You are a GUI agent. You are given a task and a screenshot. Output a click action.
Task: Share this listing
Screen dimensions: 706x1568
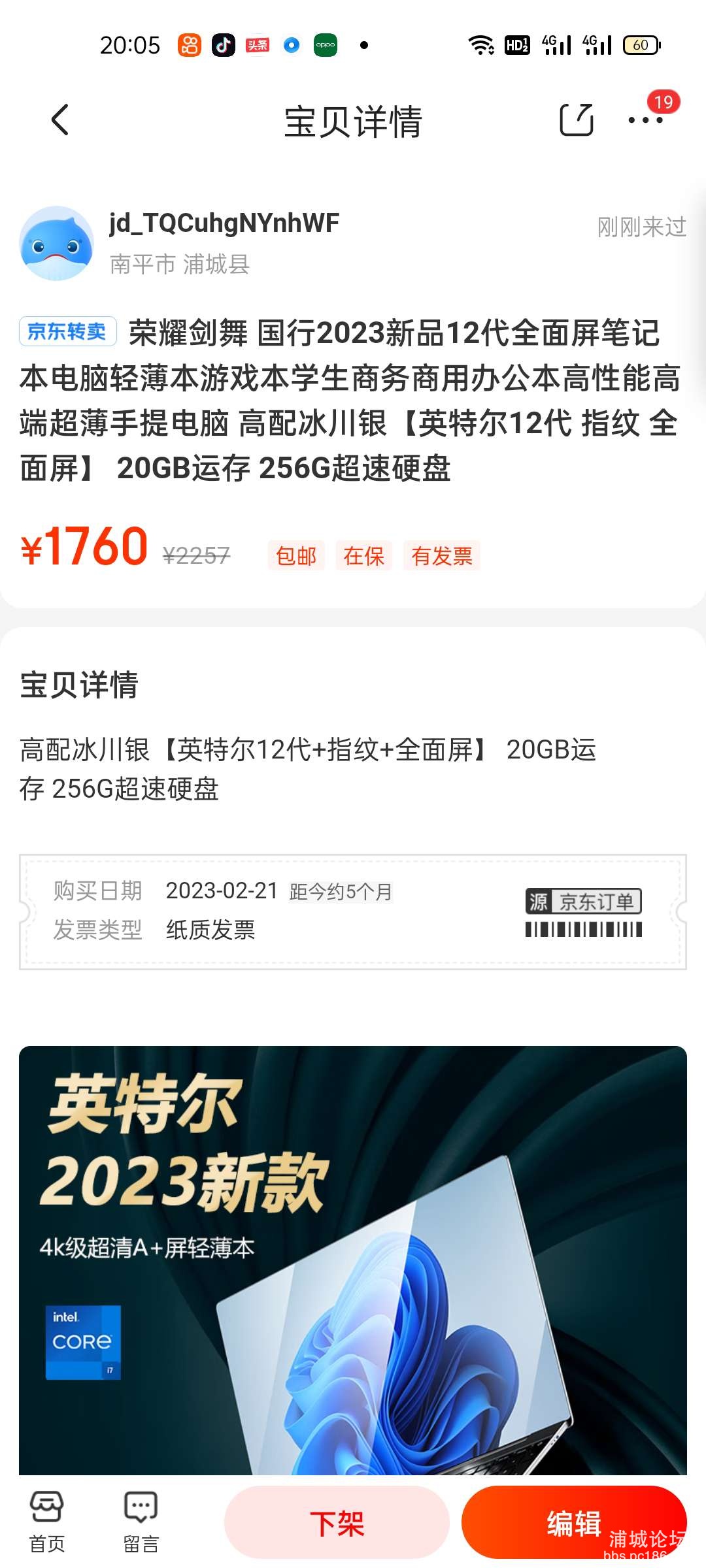pyautogui.click(x=576, y=120)
